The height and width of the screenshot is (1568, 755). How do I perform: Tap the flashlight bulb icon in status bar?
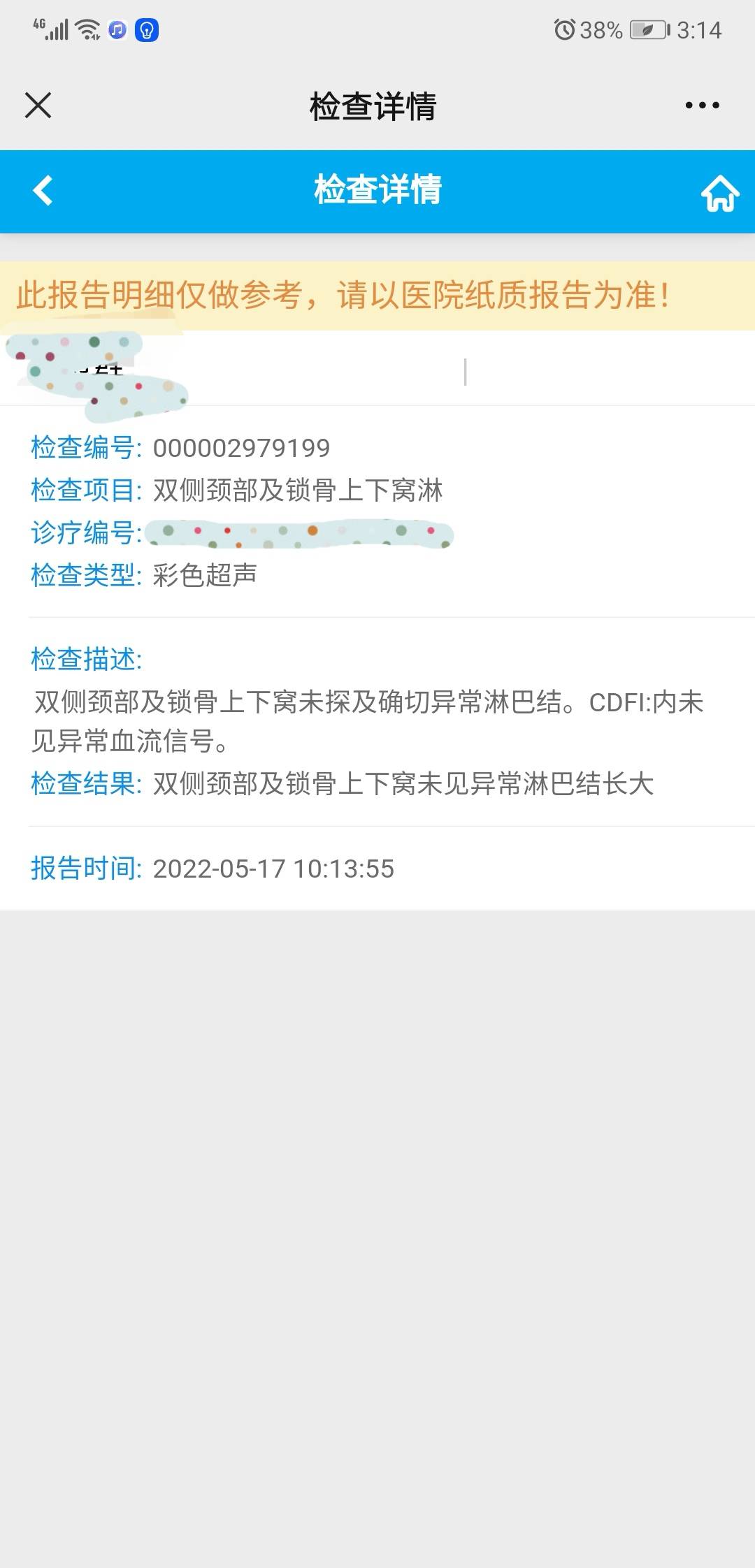[x=146, y=29]
